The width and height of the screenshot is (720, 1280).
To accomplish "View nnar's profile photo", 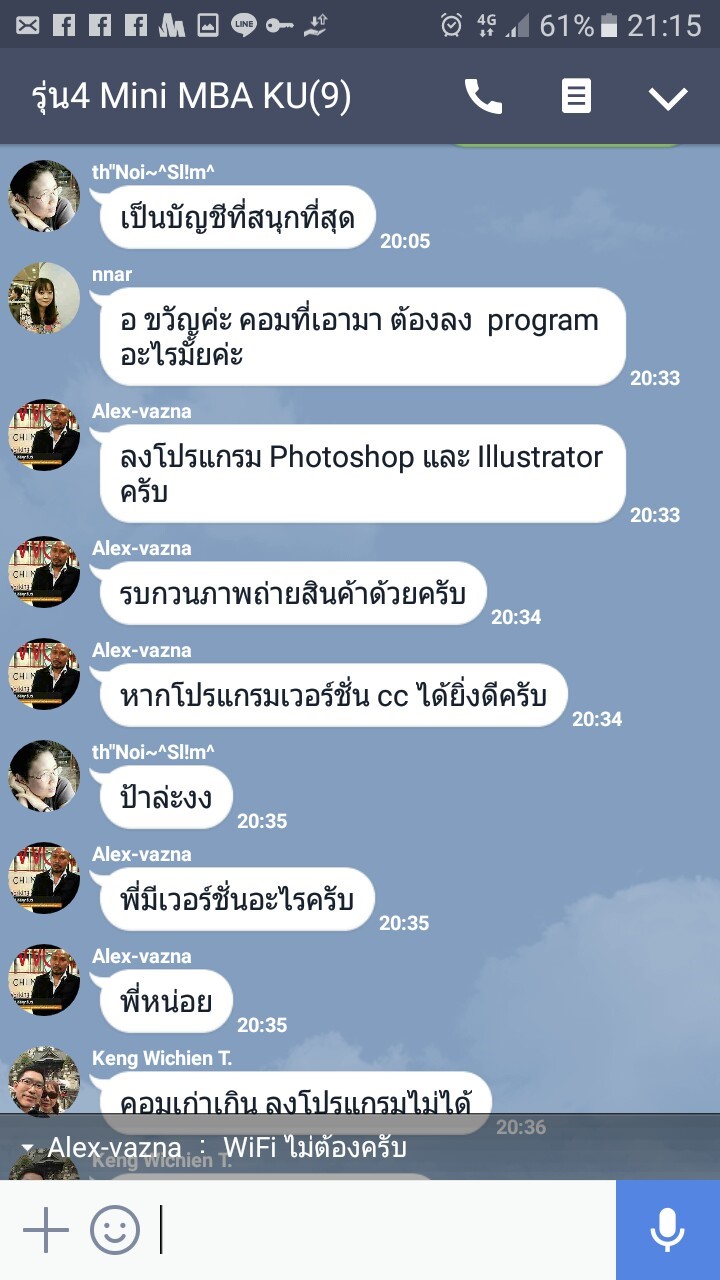I will (x=44, y=298).
